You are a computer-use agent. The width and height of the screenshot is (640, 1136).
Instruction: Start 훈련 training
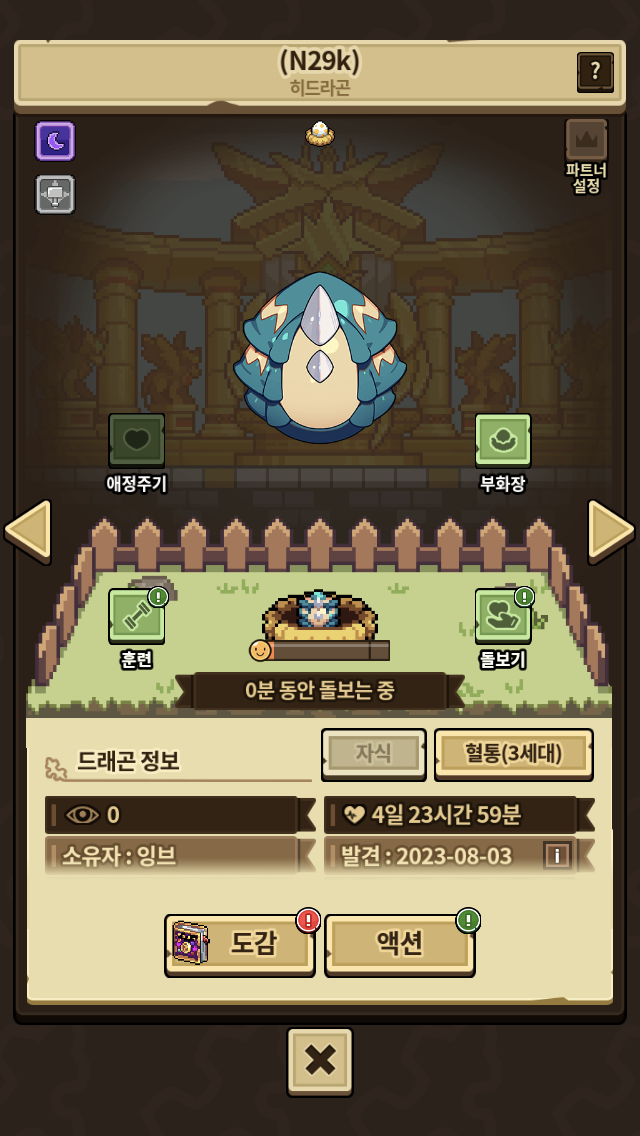point(137,616)
